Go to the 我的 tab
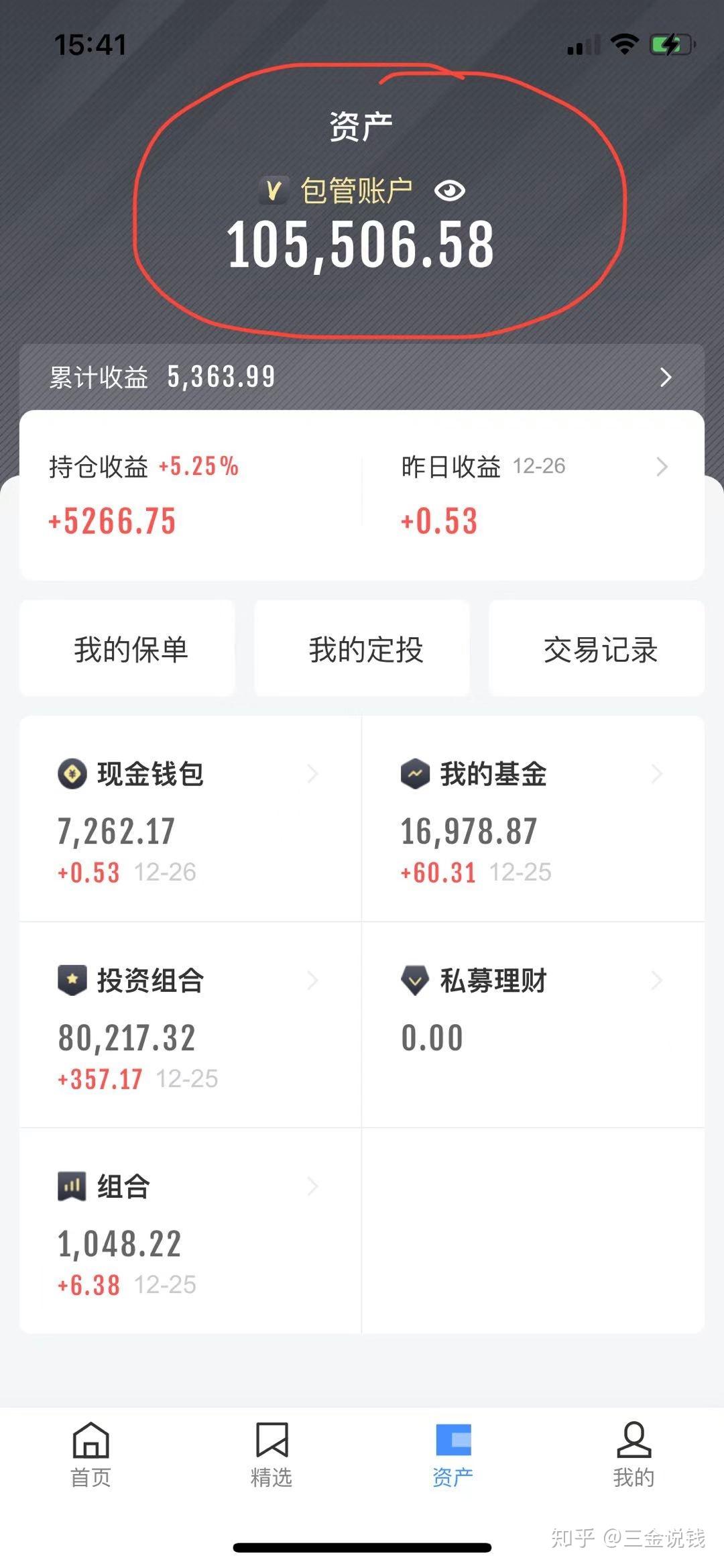 point(633,1454)
